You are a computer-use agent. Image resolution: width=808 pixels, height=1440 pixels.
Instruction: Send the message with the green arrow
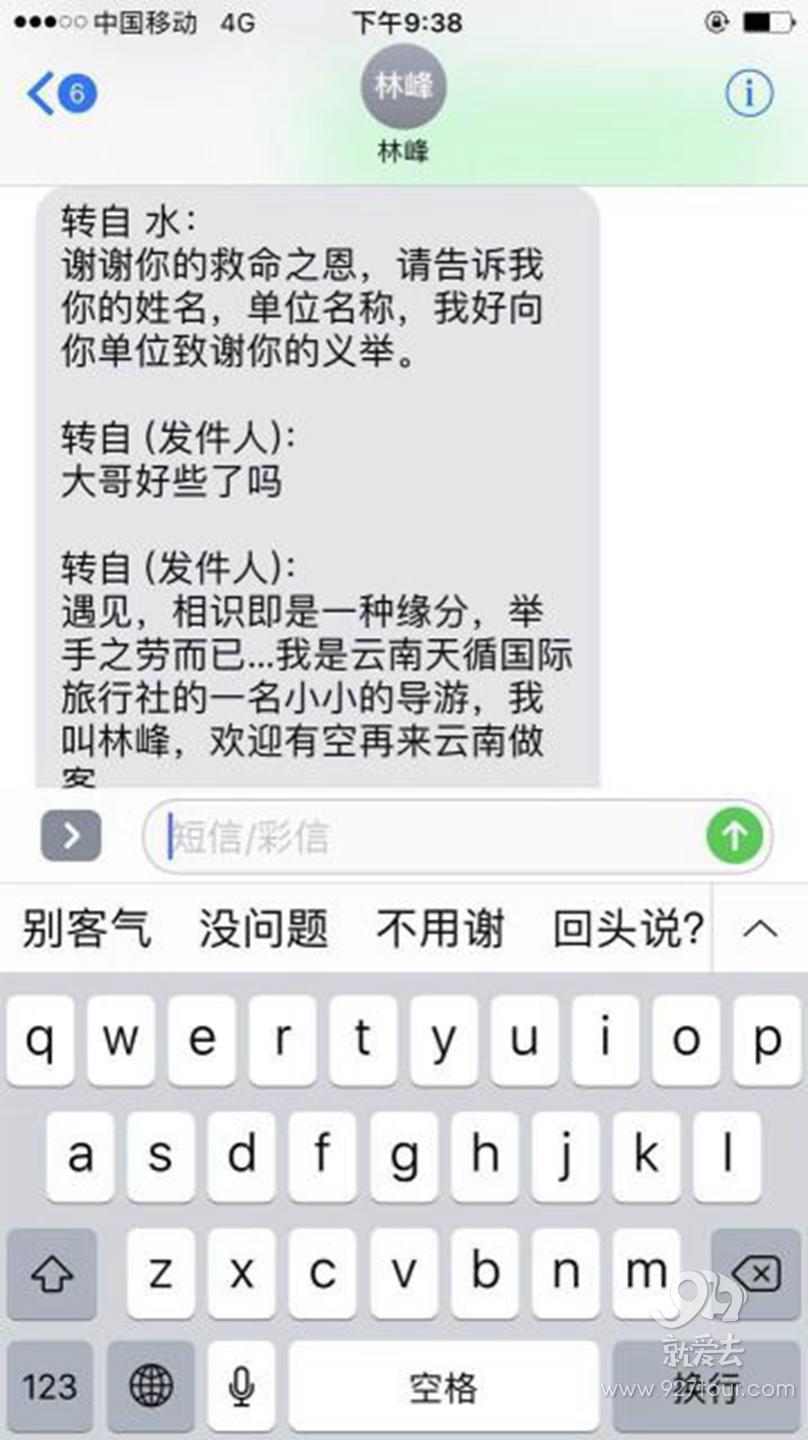tap(735, 836)
